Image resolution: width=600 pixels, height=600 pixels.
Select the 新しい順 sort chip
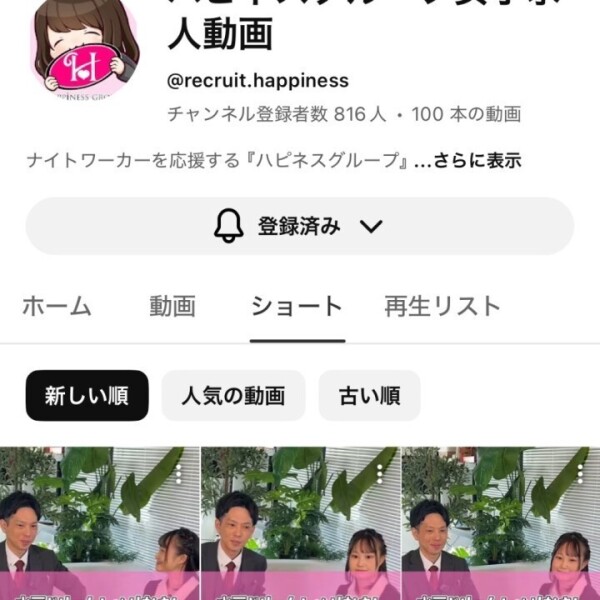point(87,396)
